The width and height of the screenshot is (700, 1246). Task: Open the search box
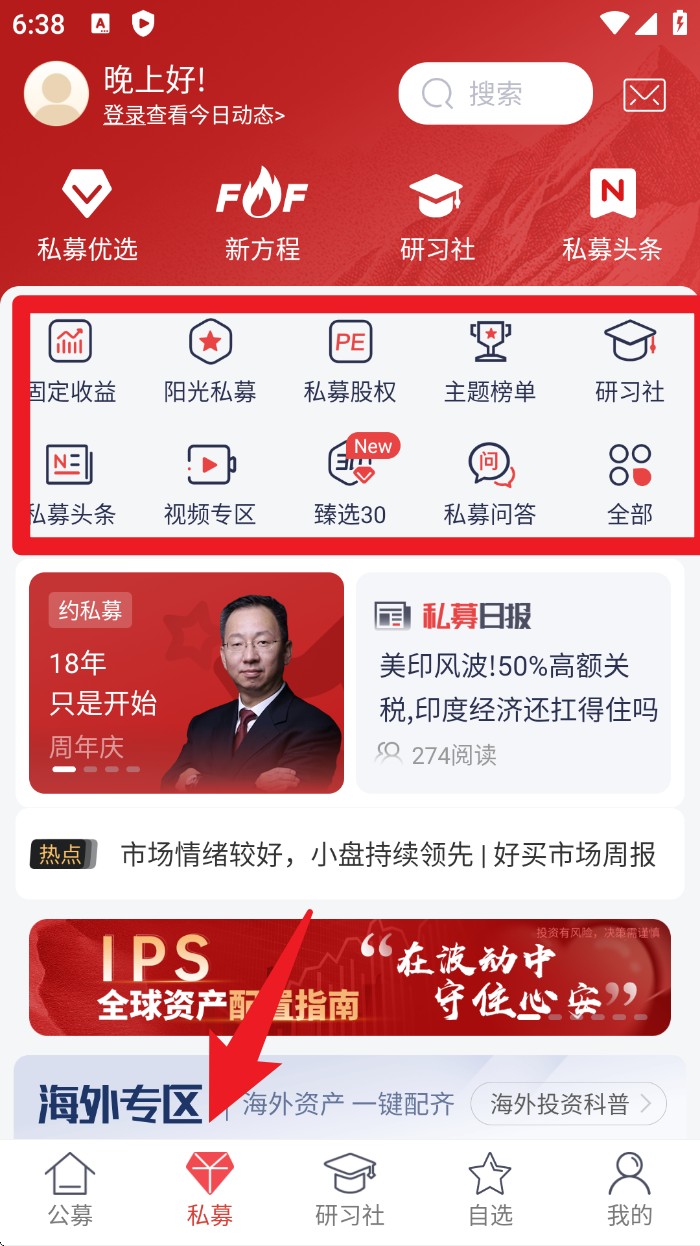point(495,95)
